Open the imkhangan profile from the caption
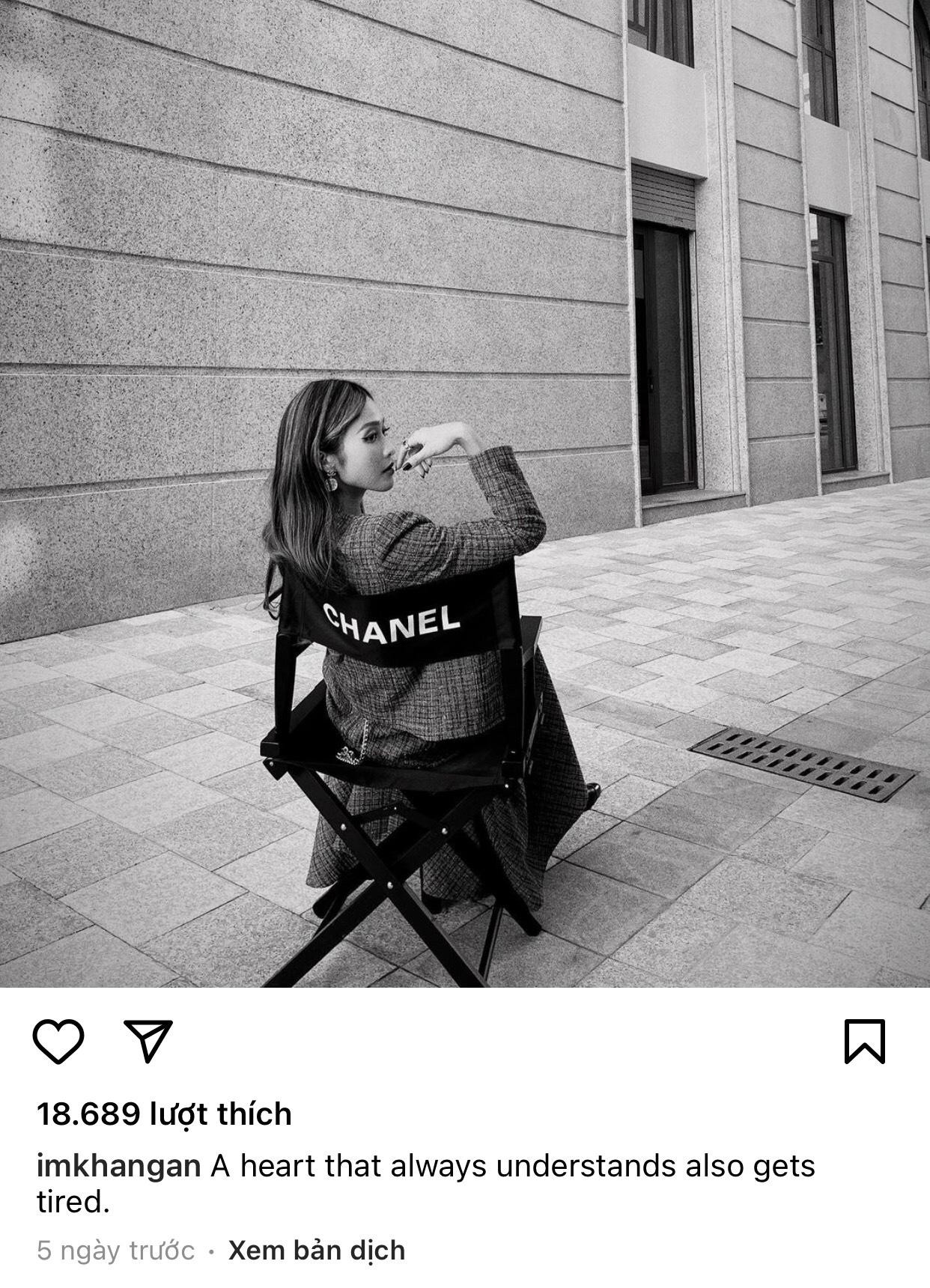Viewport: 930px width, 1288px height. tap(118, 1166)
